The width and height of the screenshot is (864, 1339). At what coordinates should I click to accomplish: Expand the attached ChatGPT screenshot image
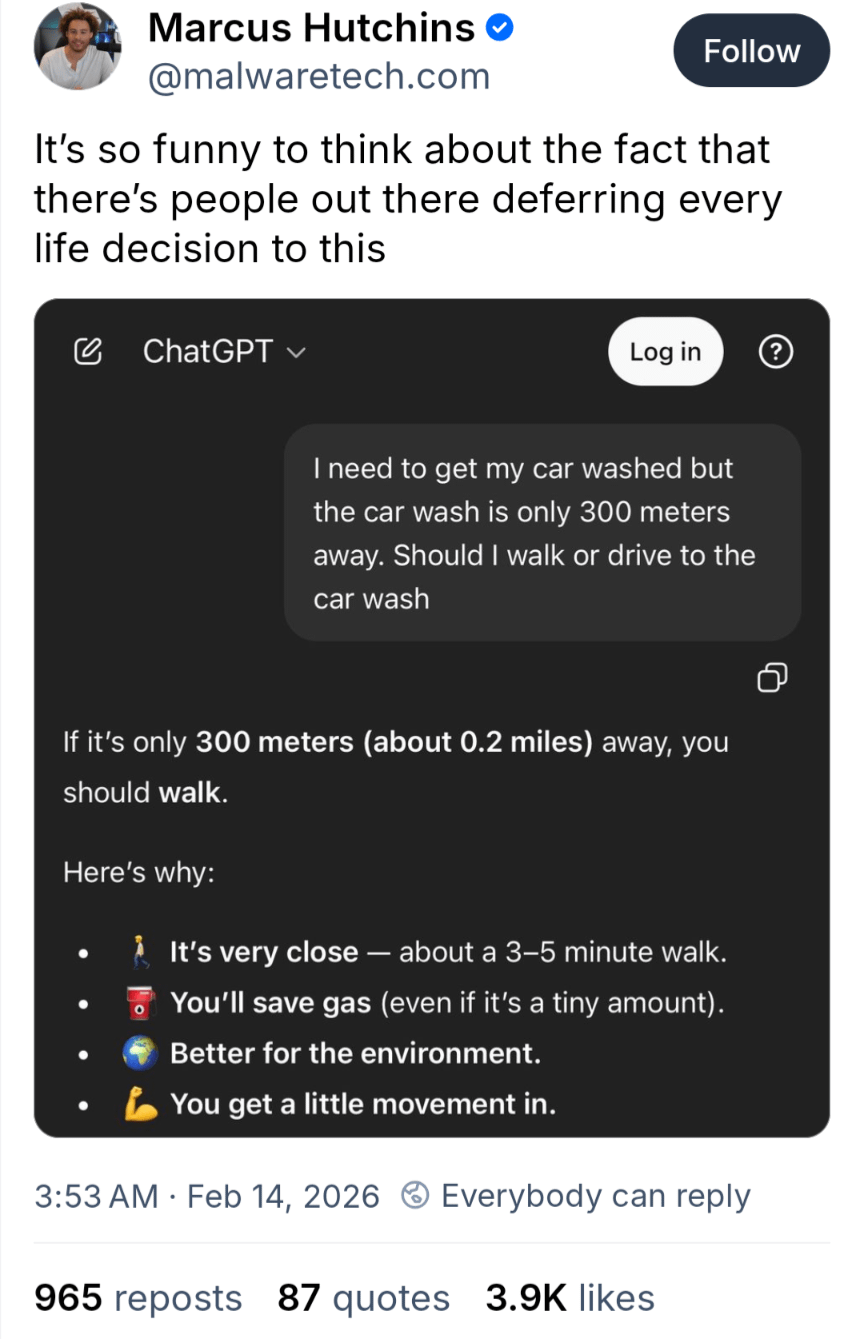pyautogui.click(x=431, y=717)
